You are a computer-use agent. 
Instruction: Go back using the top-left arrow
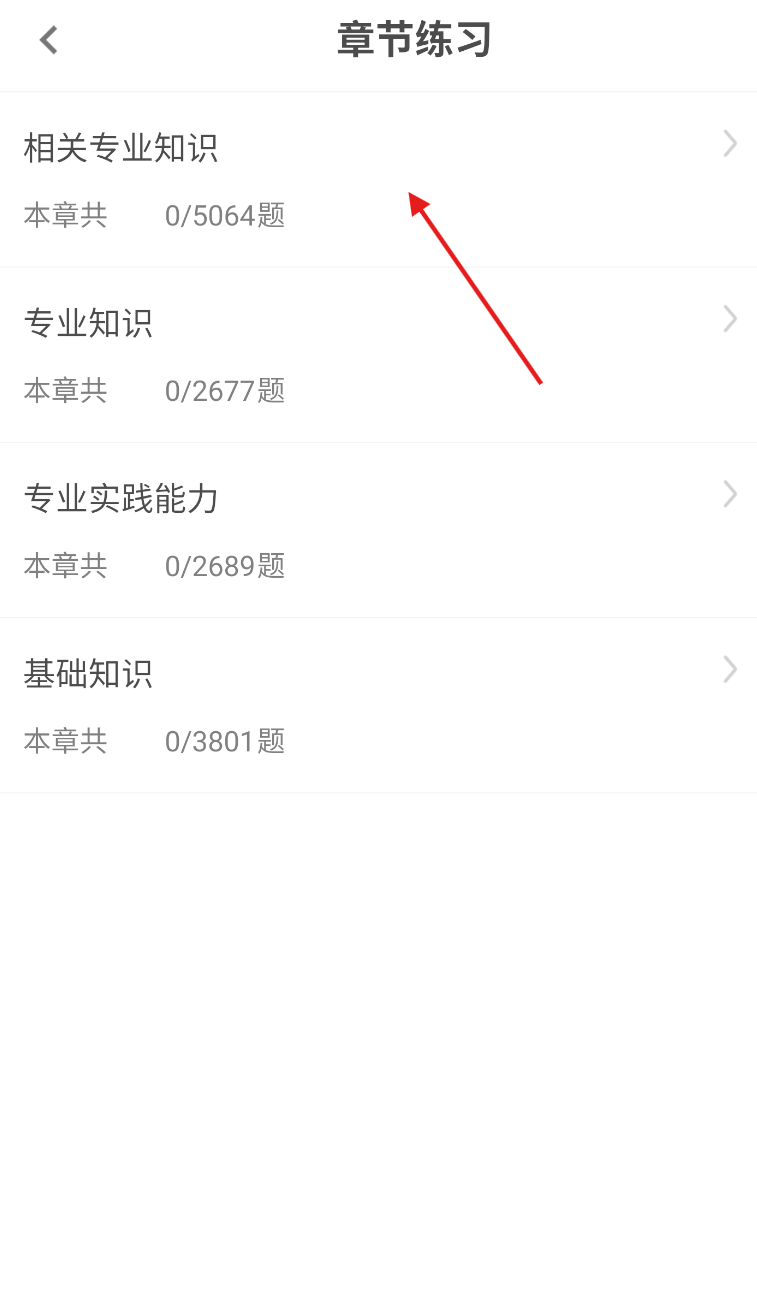(48, 40)
